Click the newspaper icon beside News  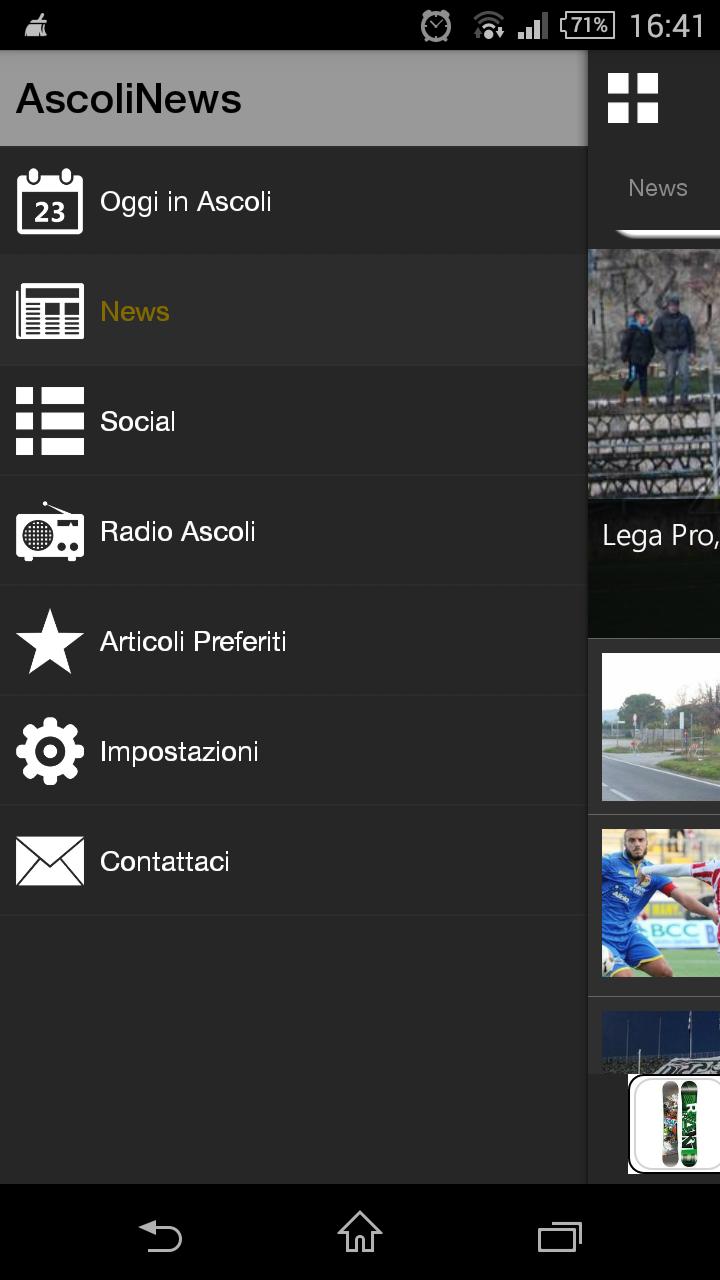(49, 310)
